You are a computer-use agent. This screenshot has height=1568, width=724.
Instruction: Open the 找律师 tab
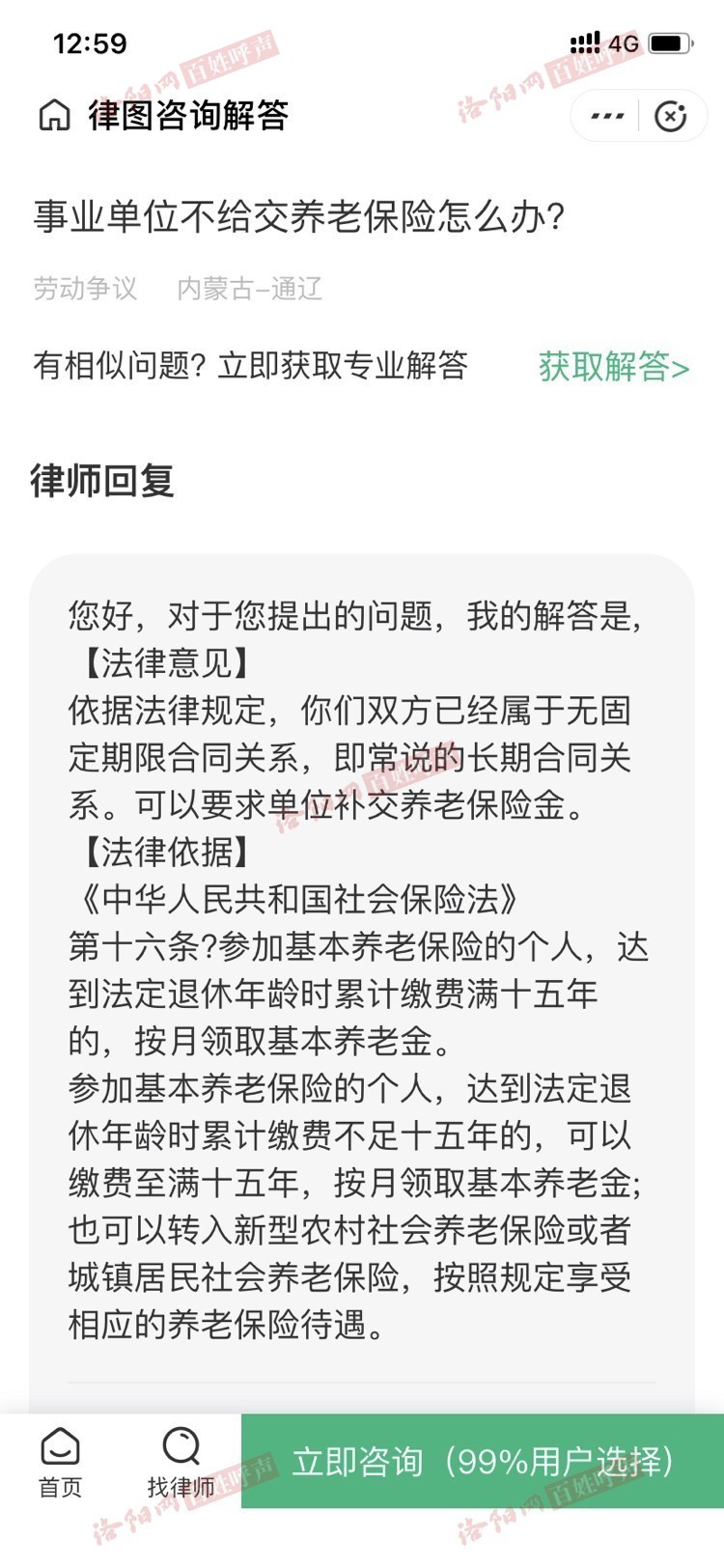tap(181, 1463)
